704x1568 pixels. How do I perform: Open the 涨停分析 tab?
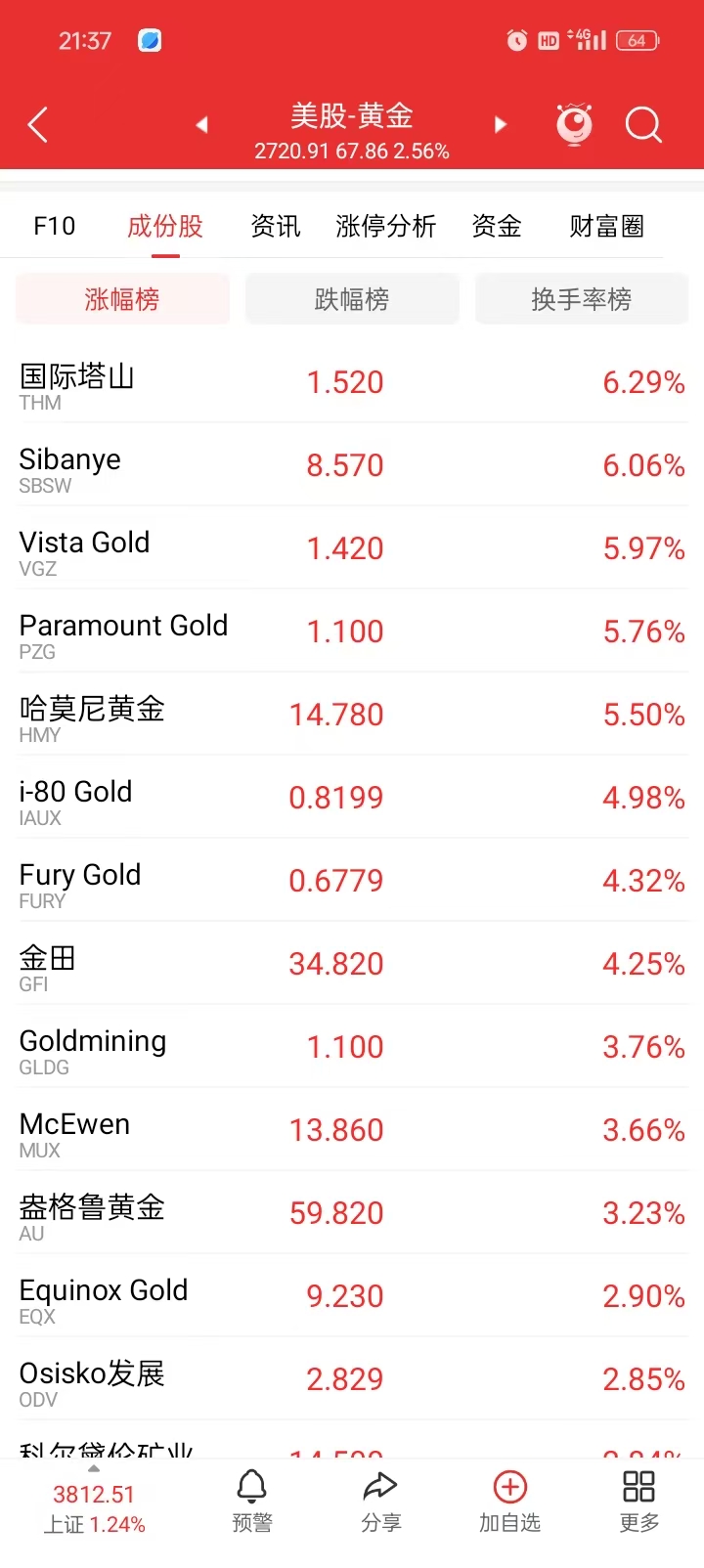coord(385,227)
